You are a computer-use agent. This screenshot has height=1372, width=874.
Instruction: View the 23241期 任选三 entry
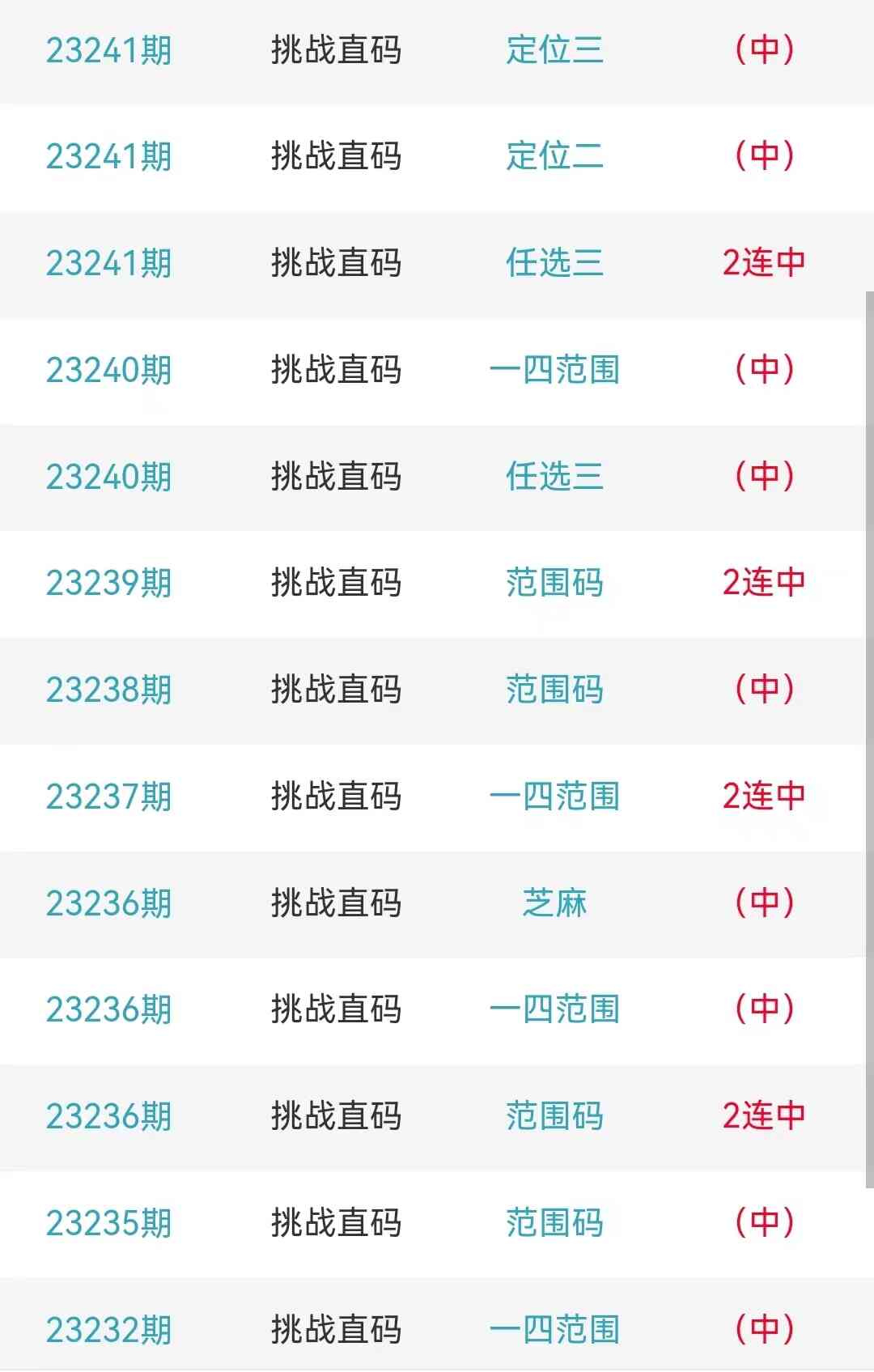(x=554, y=263)
